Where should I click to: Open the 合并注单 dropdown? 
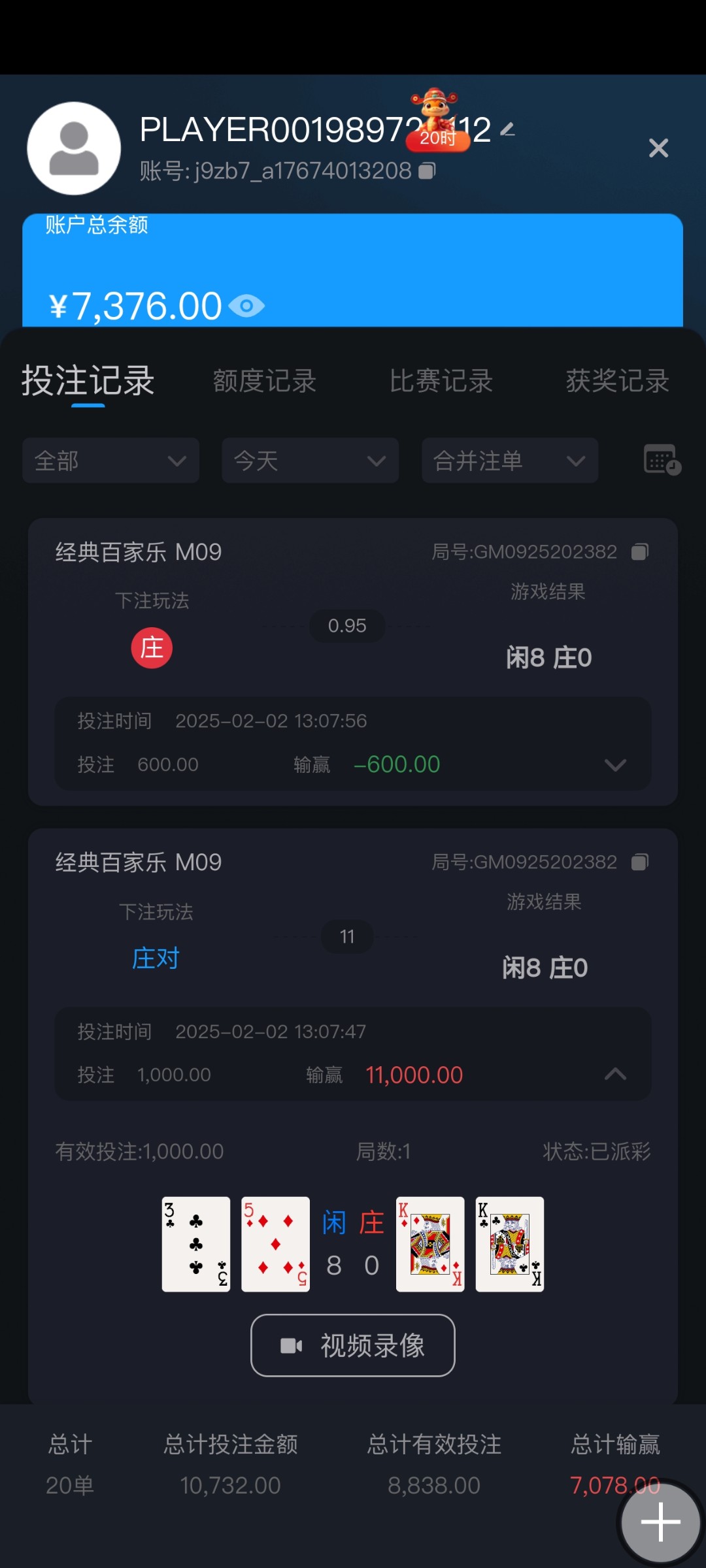click(x=509, y=461)
